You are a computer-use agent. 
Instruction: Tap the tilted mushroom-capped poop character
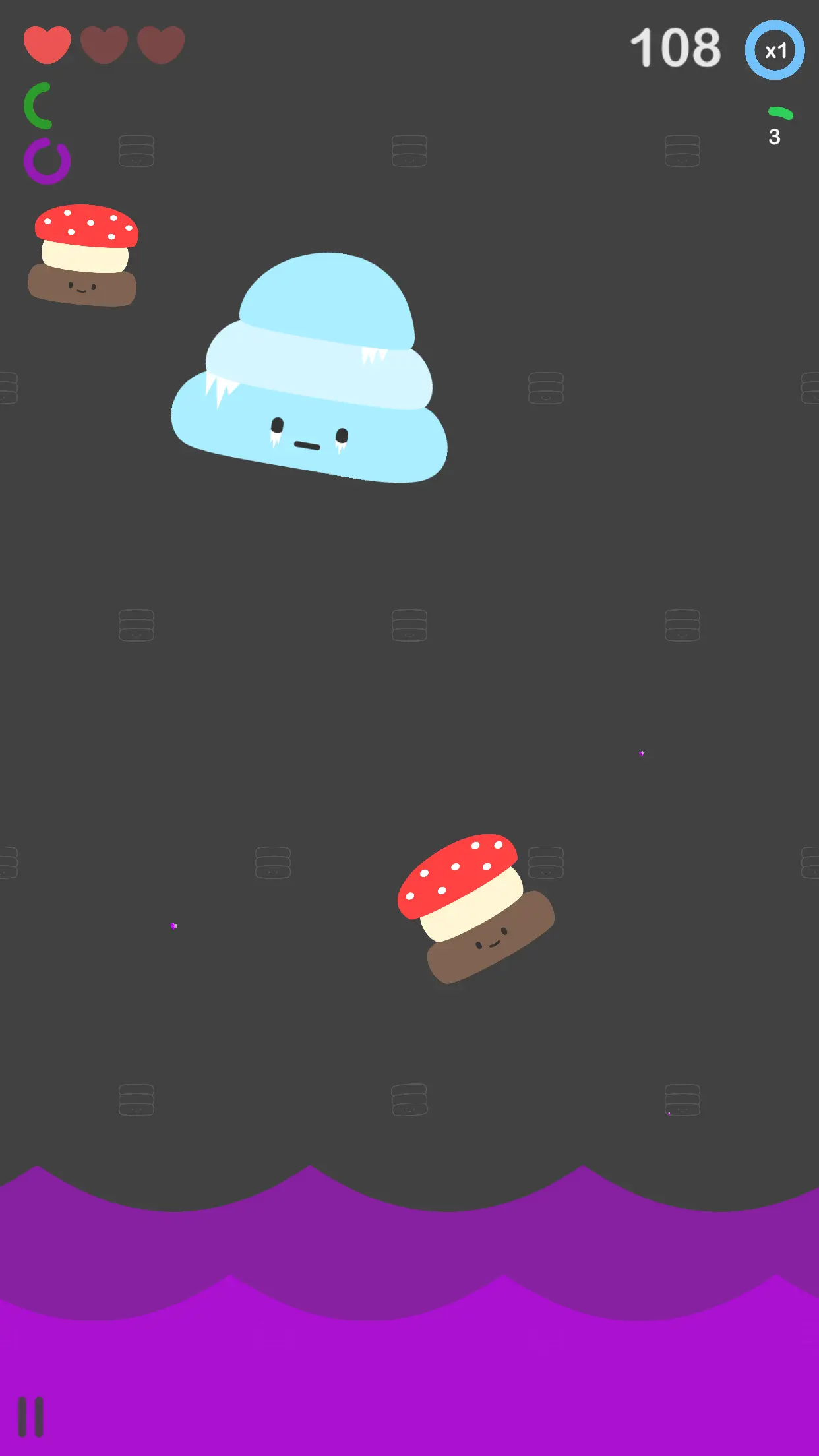click(475, 909)
